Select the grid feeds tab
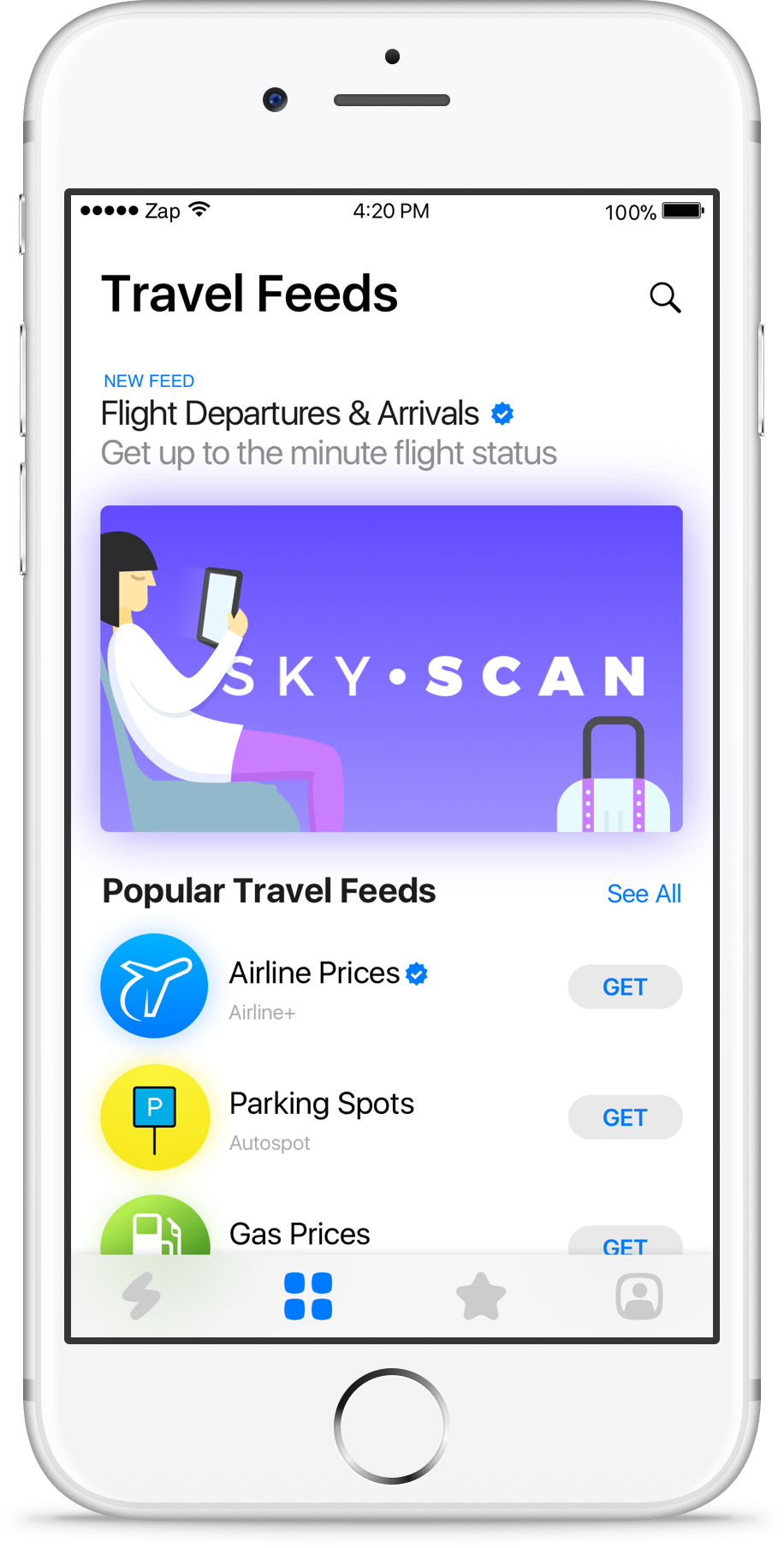This screenshot has width=784, height=1548. [308, 1295]
